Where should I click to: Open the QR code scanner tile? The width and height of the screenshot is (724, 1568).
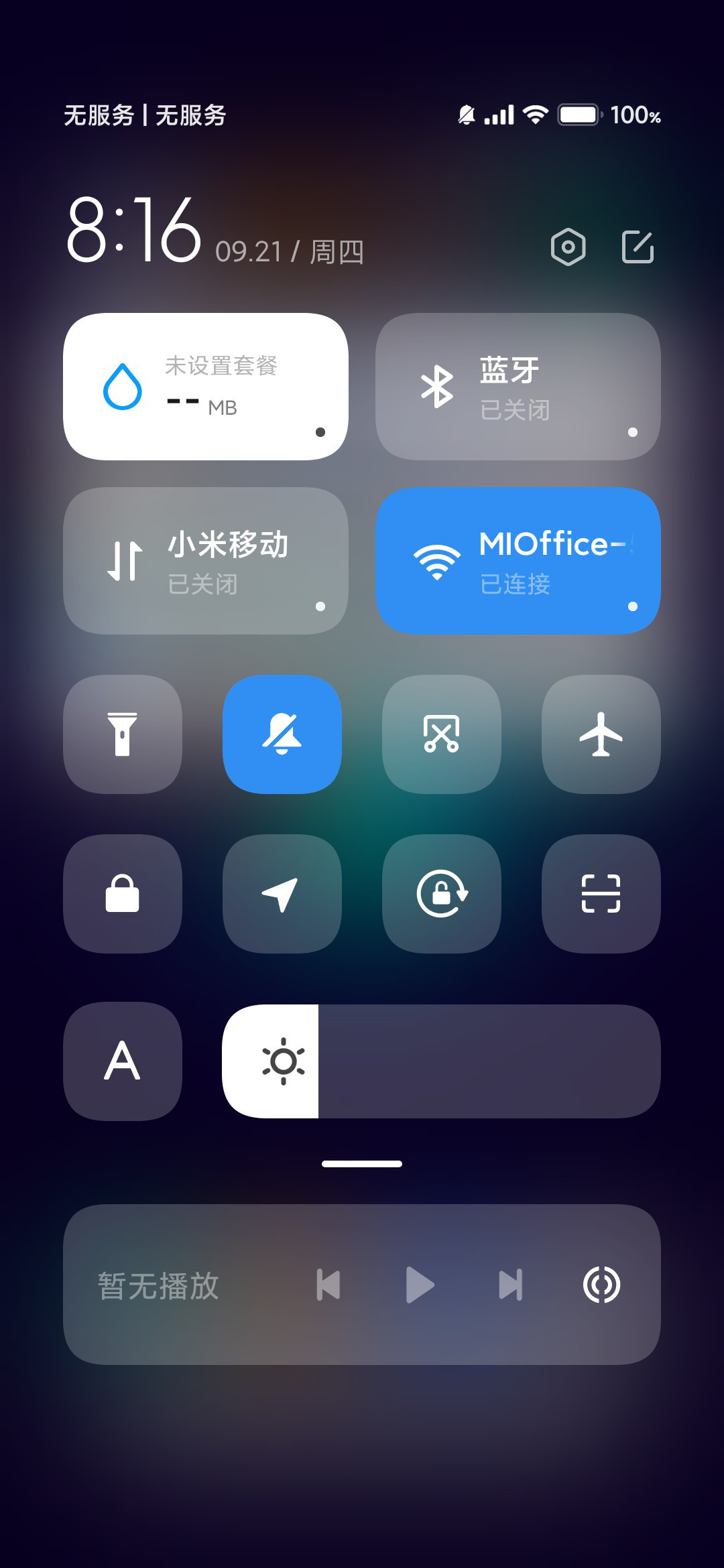coord(601,894)
